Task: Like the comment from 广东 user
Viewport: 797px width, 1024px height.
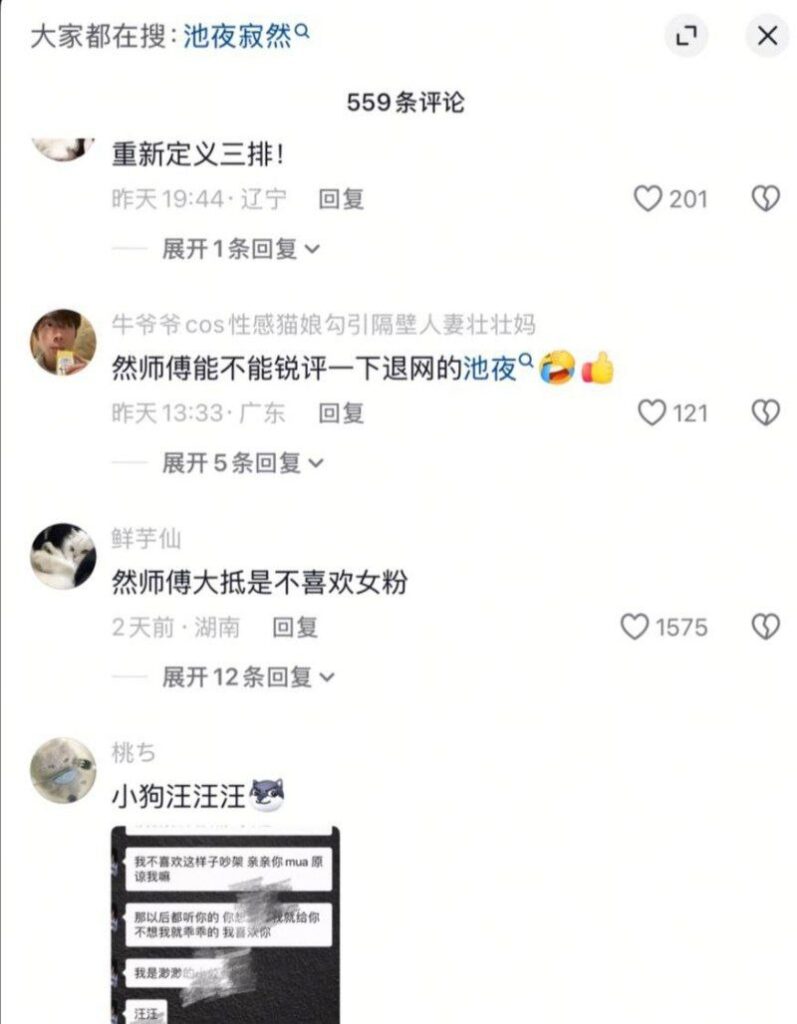Action: click(x=651, y=413)
